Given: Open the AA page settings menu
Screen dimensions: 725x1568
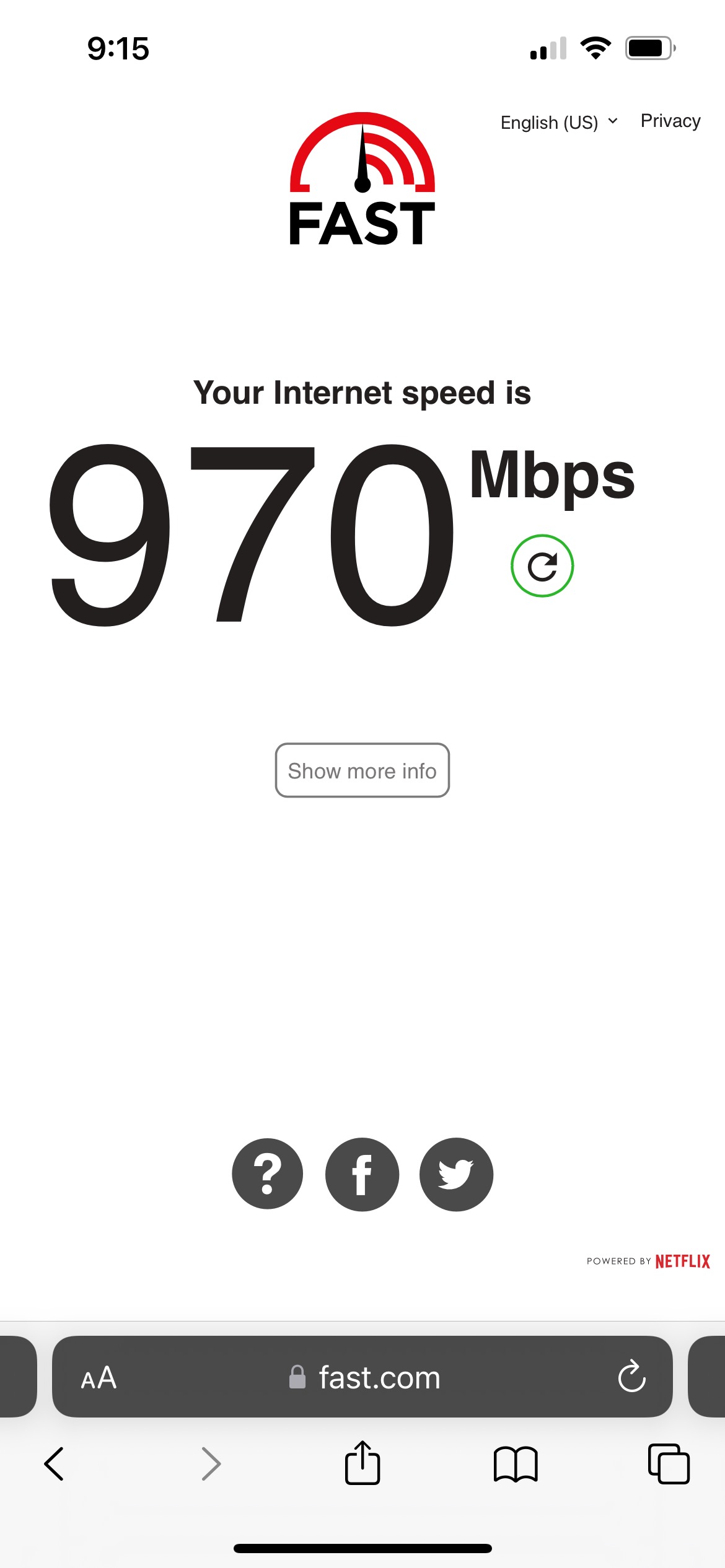Looking at the screenshot, I should click(x=99, y=1377).
